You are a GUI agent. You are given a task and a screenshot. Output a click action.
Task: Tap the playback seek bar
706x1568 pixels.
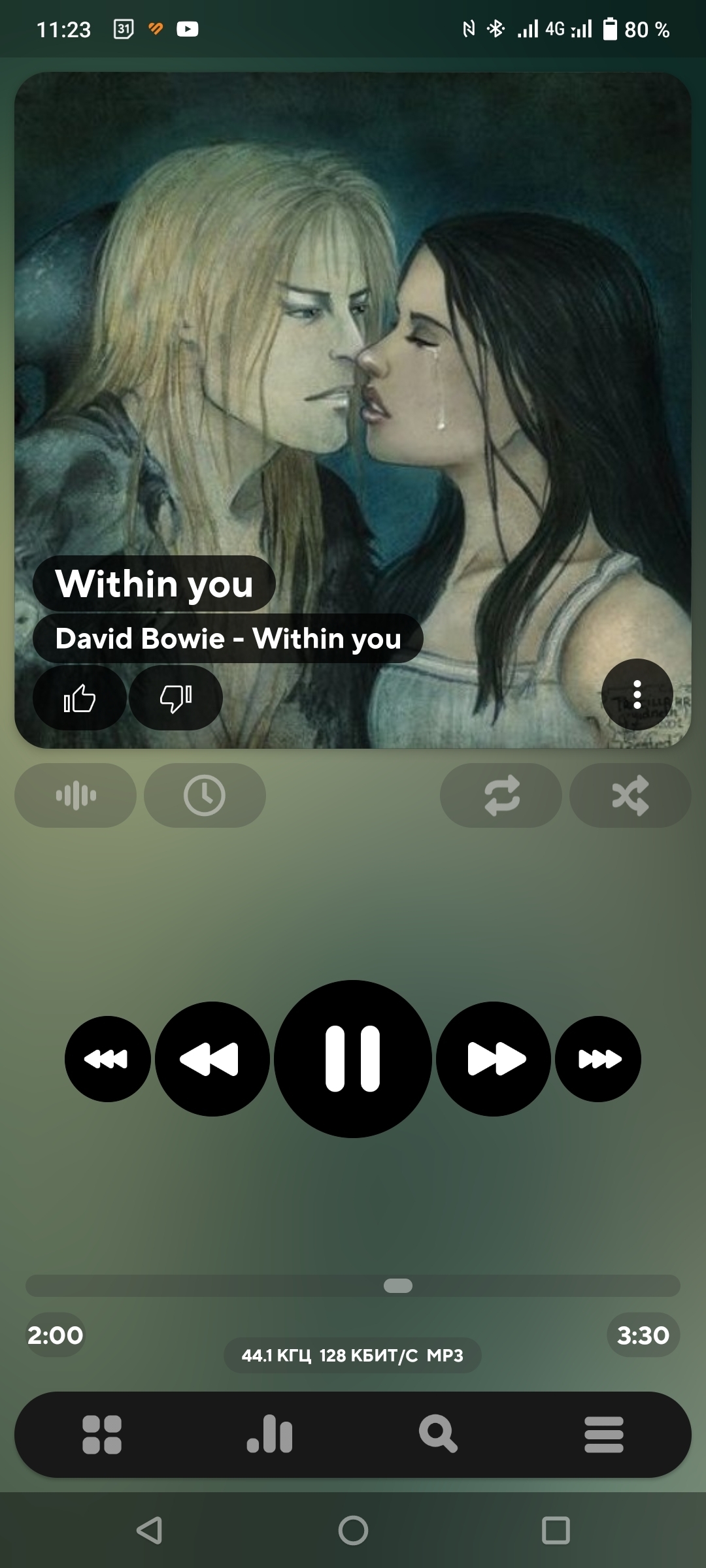pos(353,1286)
